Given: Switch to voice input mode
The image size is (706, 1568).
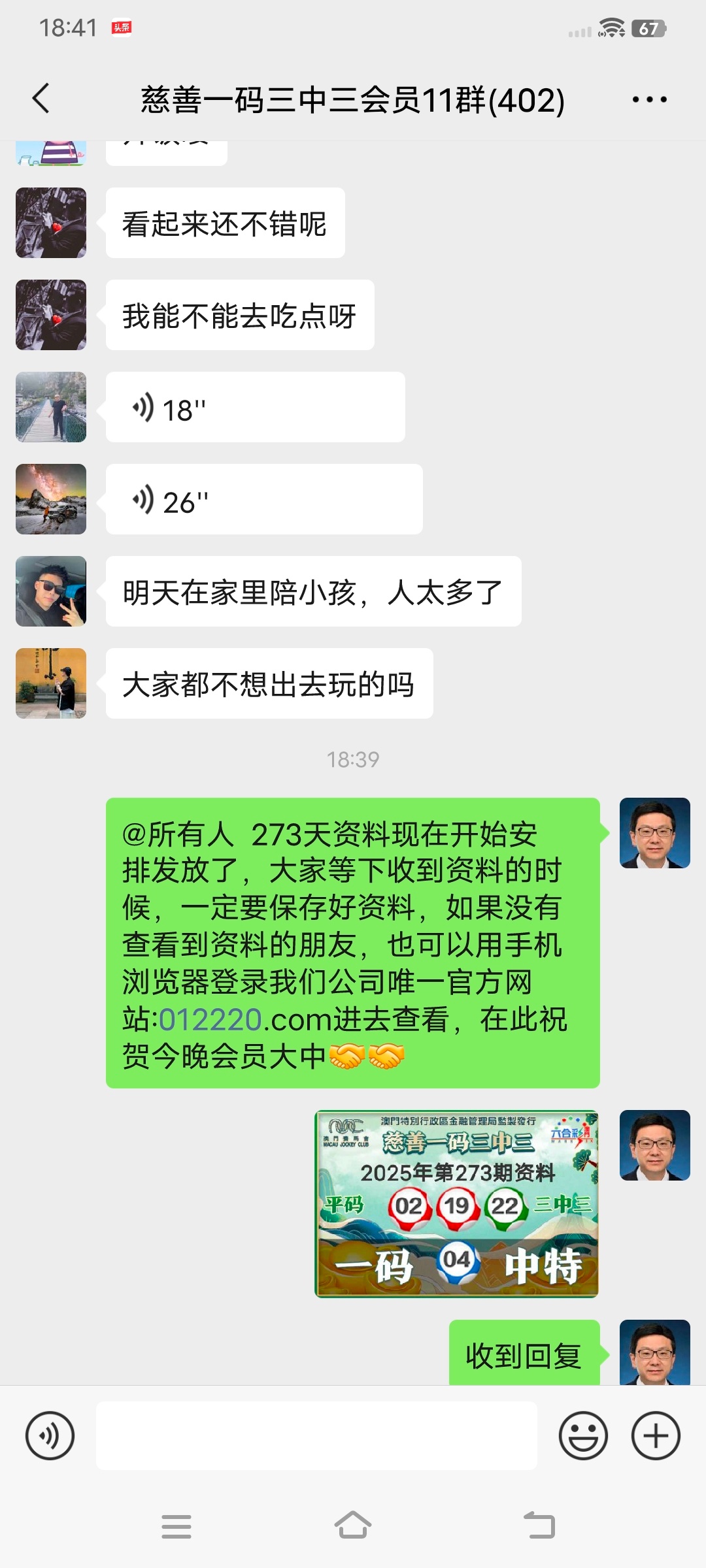Looking at the screenshot, I should [x=50, y=1435].
